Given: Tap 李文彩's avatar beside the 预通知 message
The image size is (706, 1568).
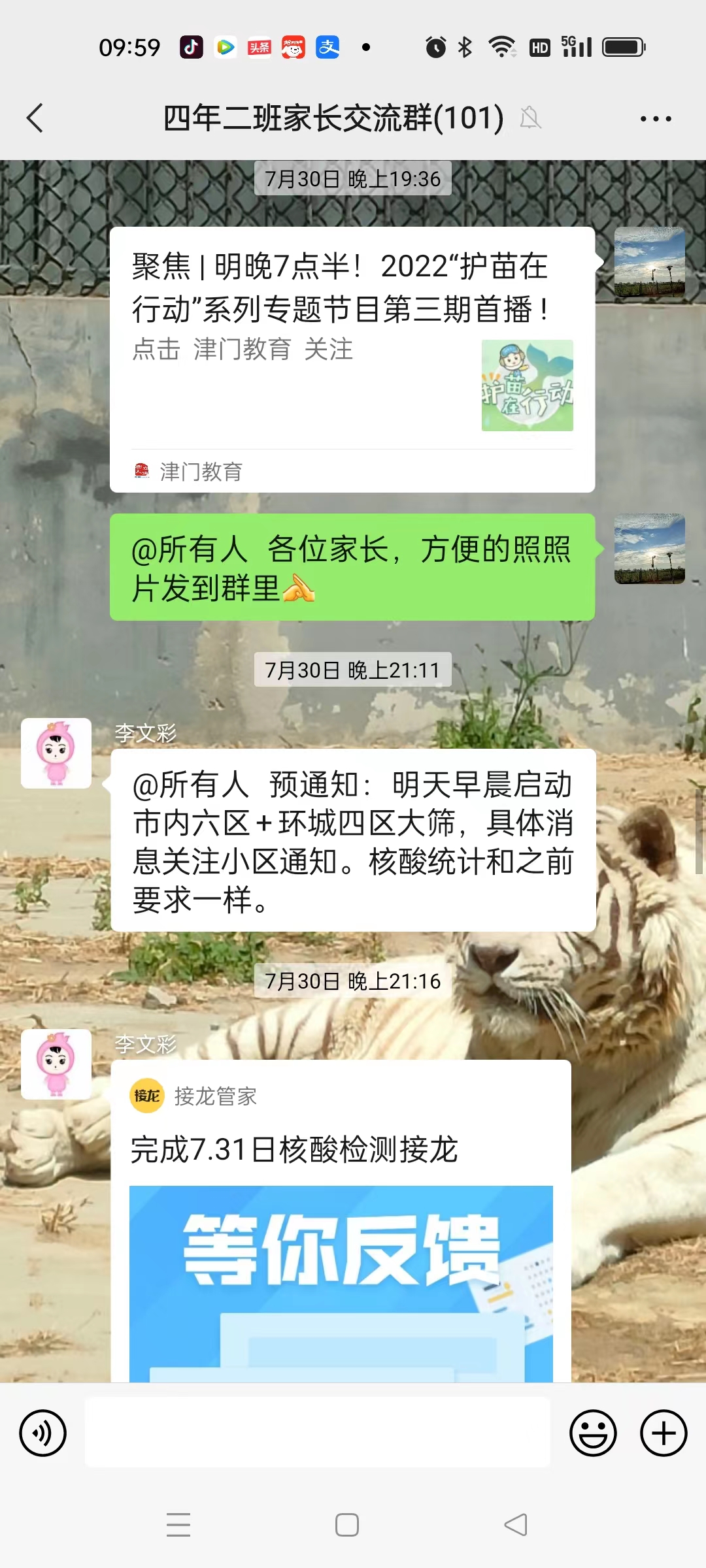Looking at the screenshot, I should tap(56, 753).
